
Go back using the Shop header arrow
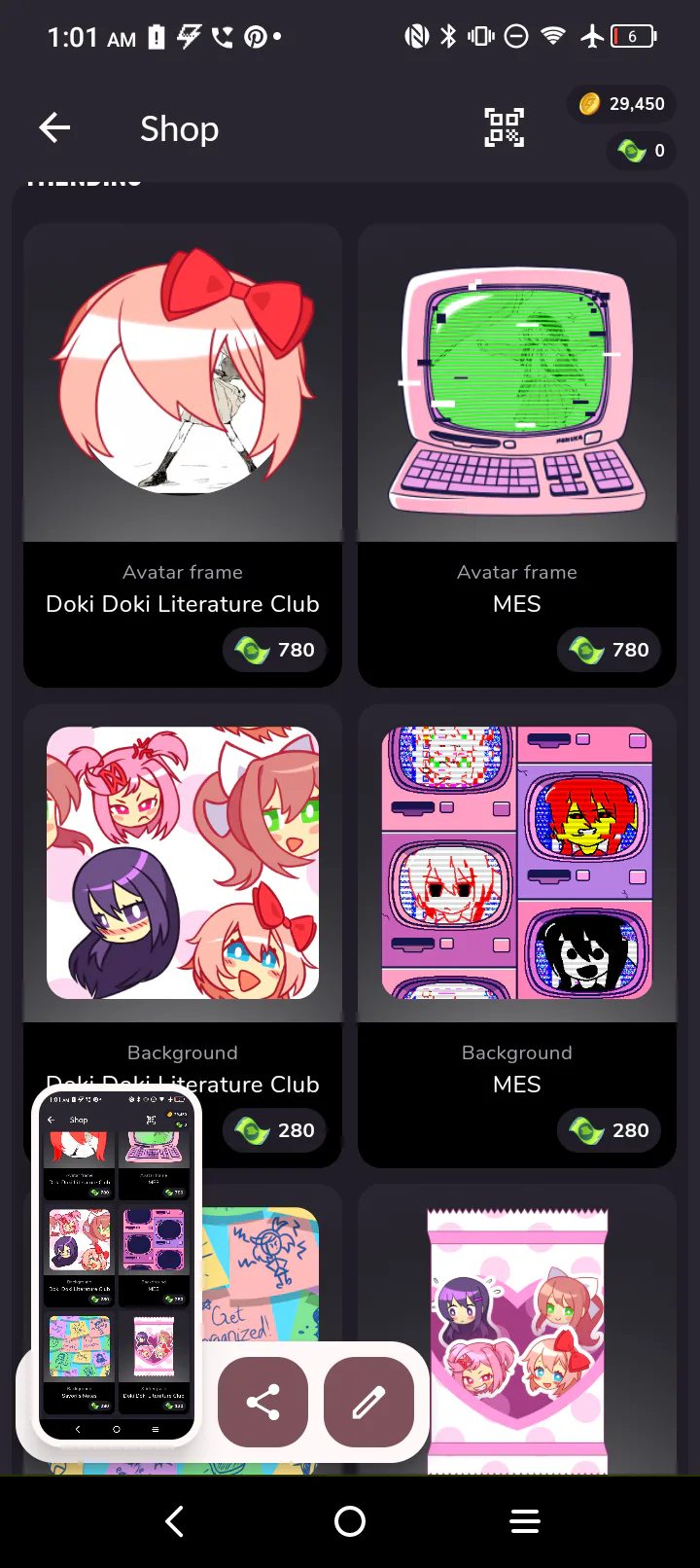tap(54, 127)
